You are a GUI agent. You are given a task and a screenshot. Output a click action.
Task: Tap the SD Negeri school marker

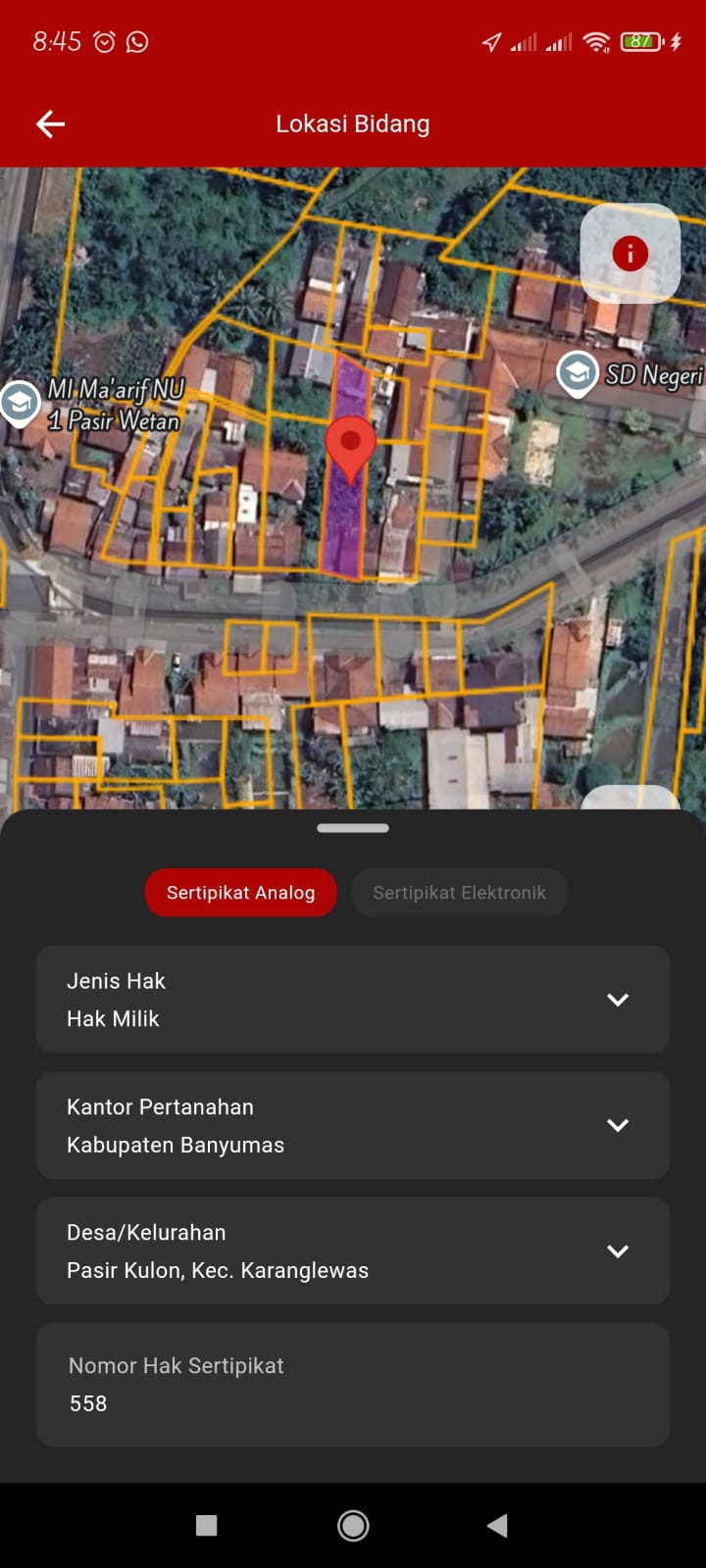pyautogui.click(x=578, y=373)
